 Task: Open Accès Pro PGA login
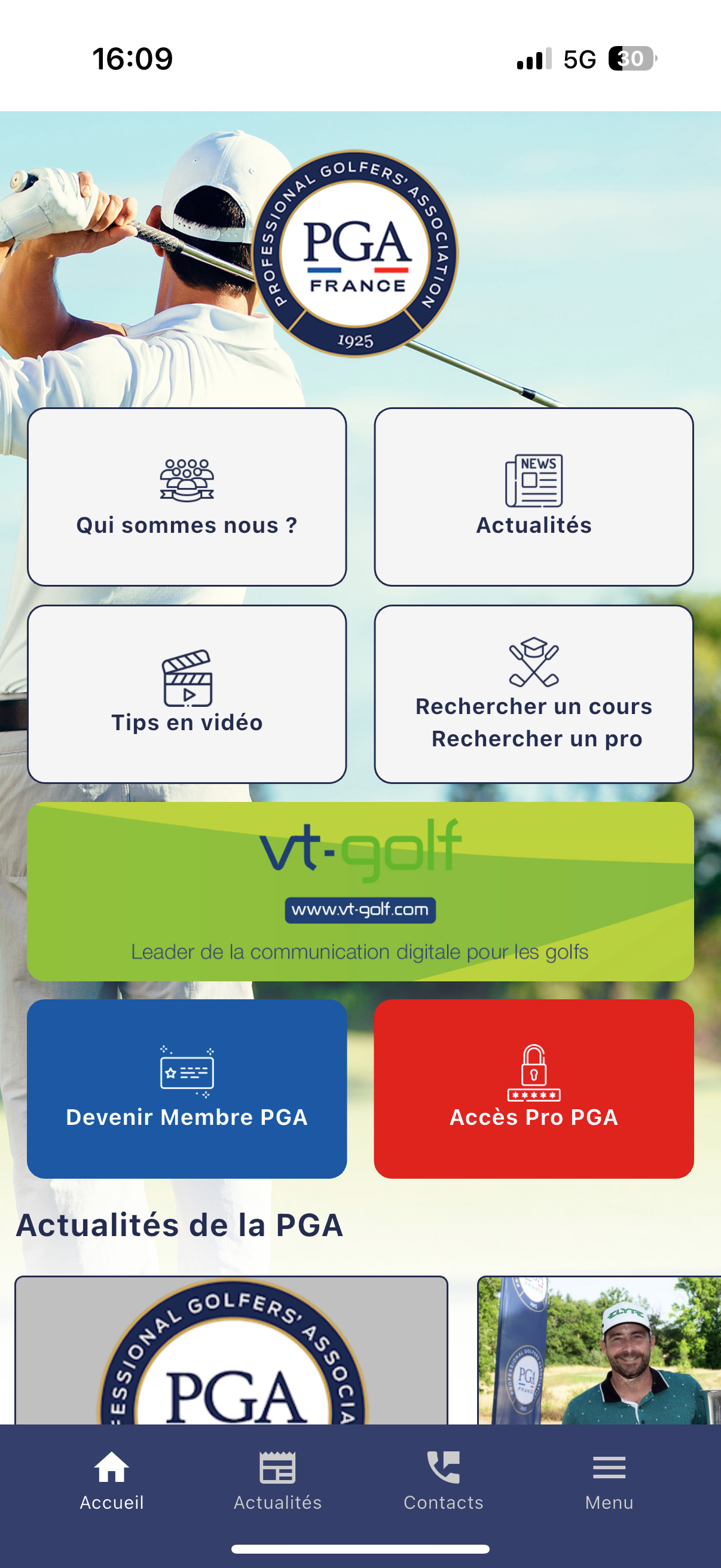[534, 1088]
